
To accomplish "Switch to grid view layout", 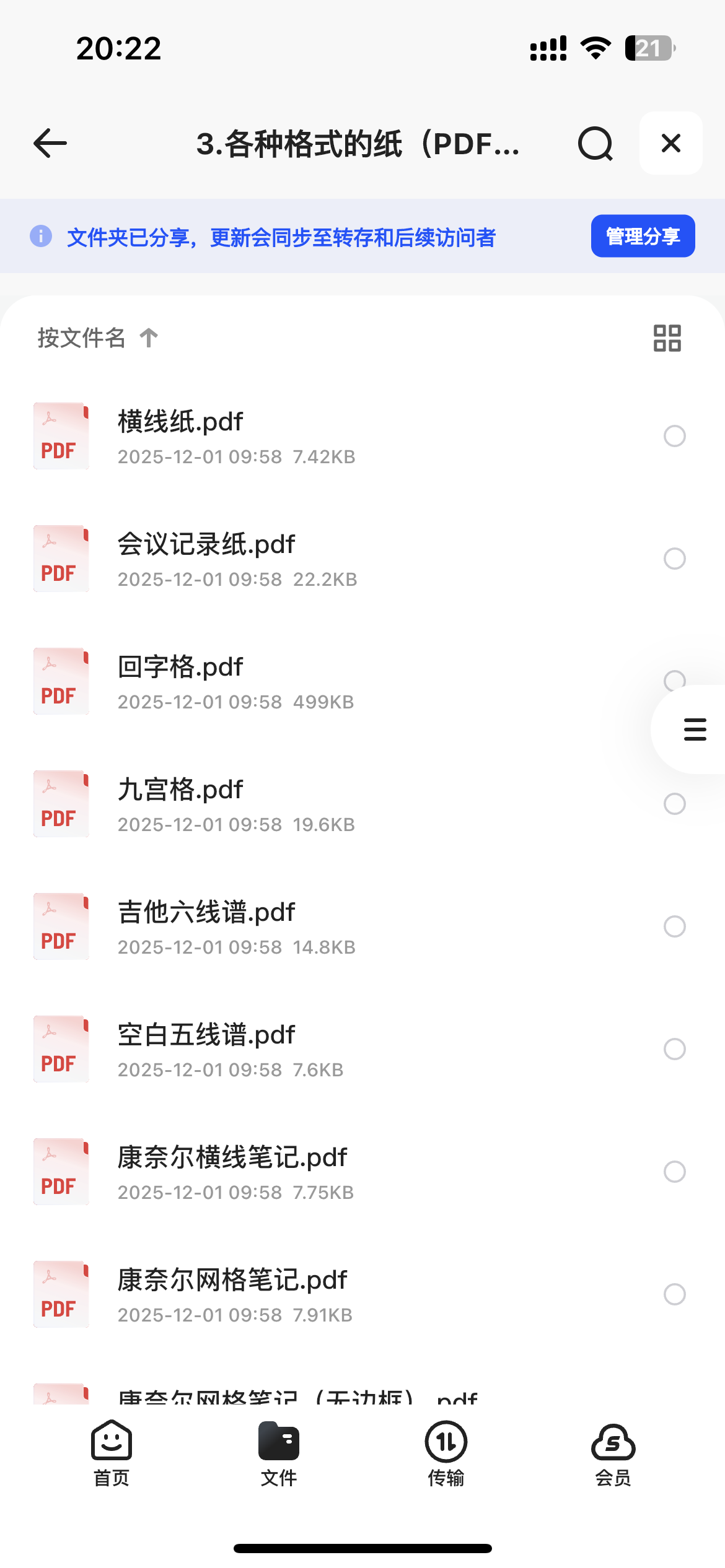I will click(667, 338).
